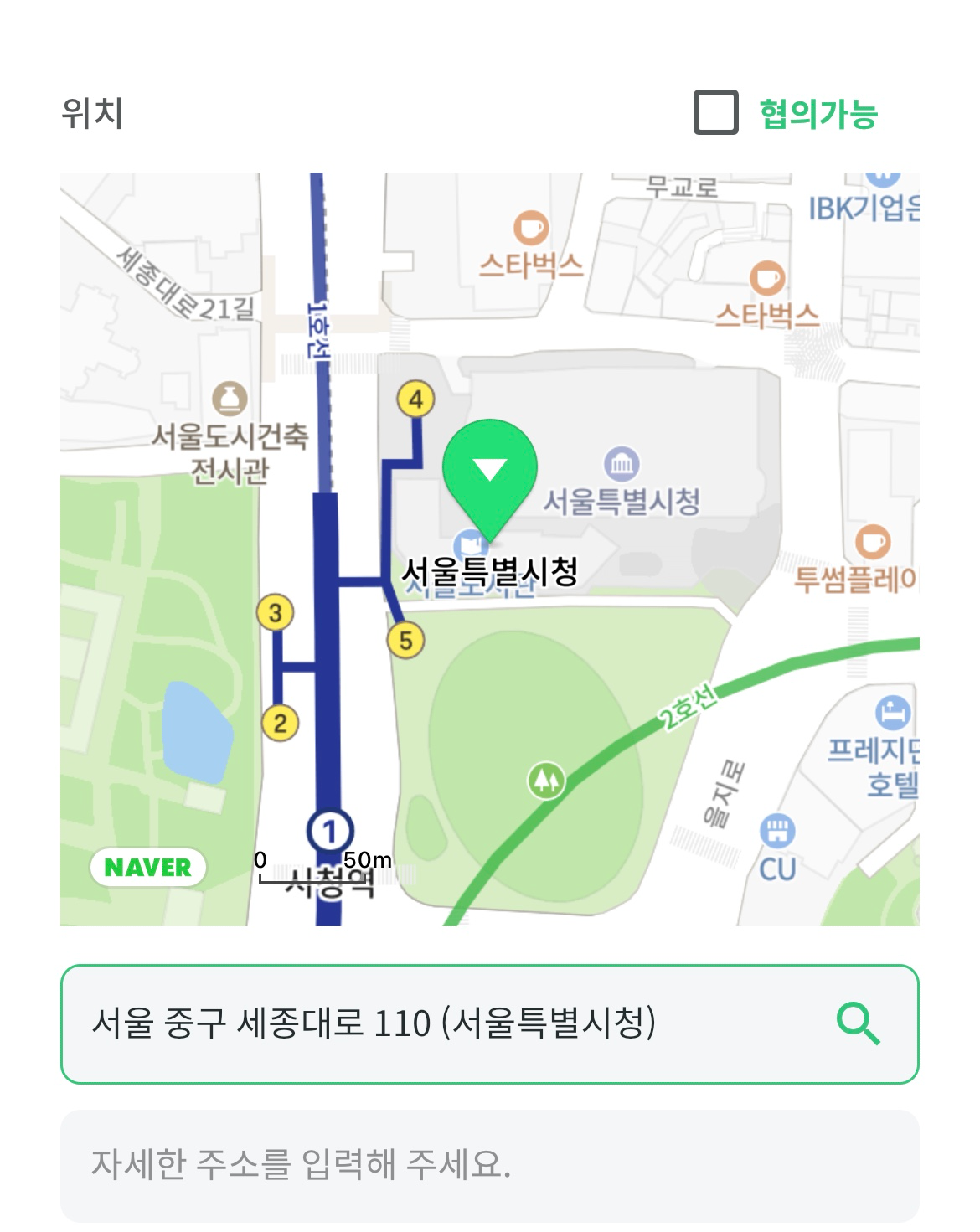Click subway exit marker number 5
Image resolution: width=980 pixels, height=1232 pixels.
405,639
